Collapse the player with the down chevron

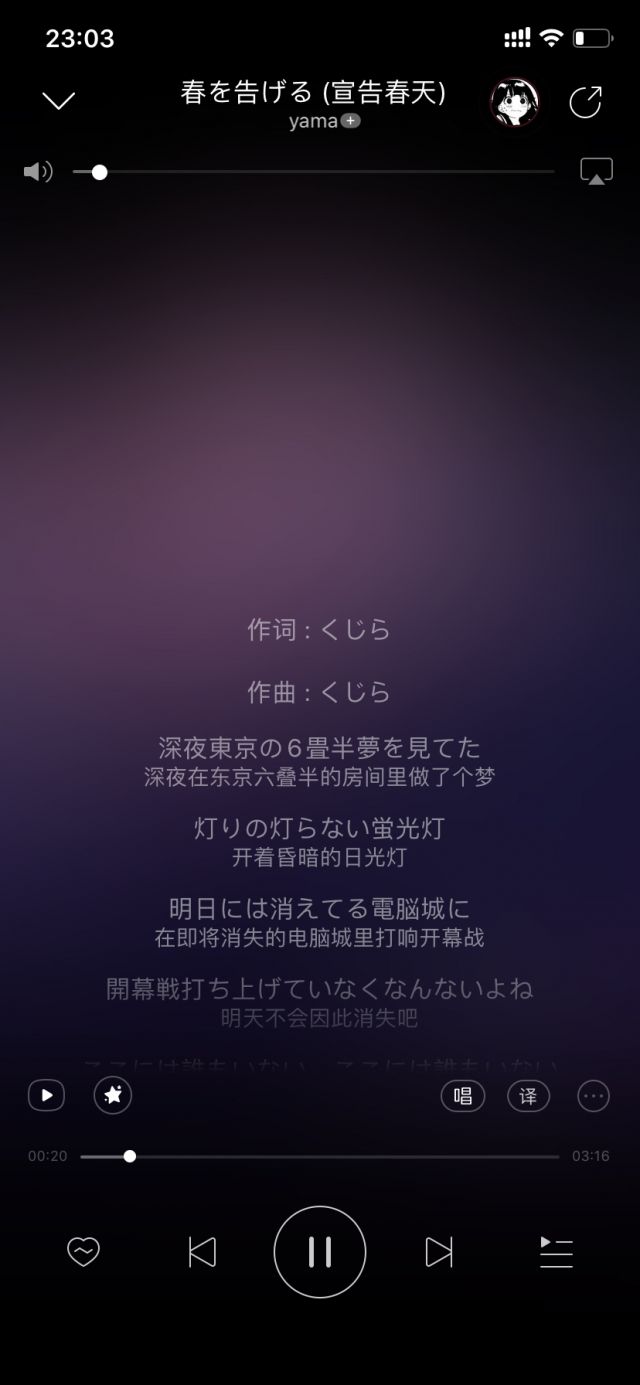59,100
